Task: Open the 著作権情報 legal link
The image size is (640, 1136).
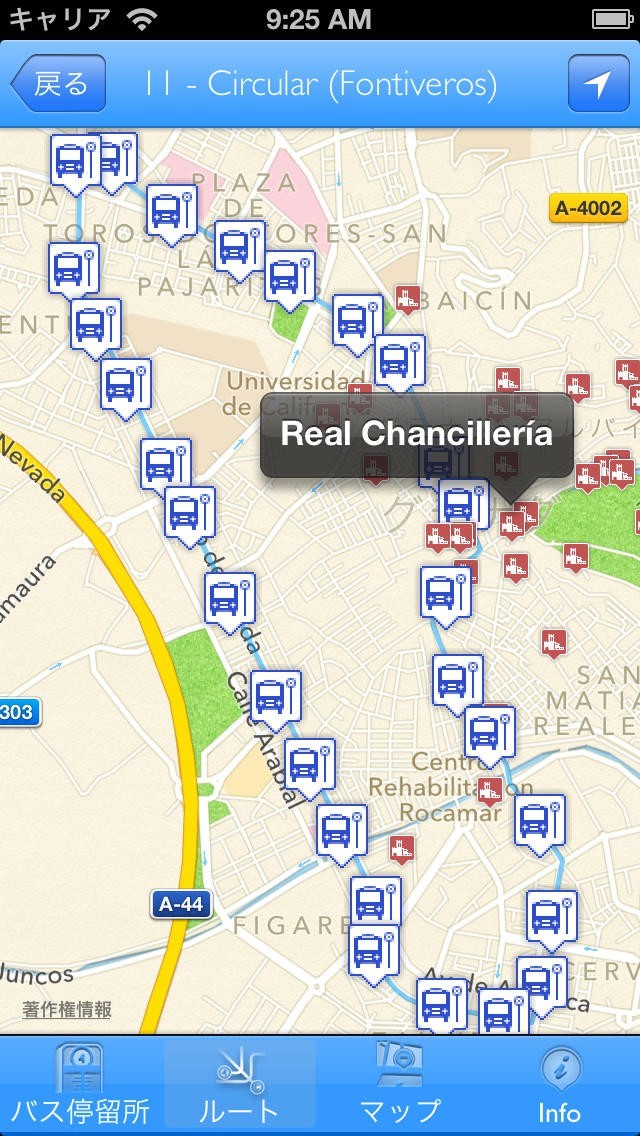Action: 68,1010
